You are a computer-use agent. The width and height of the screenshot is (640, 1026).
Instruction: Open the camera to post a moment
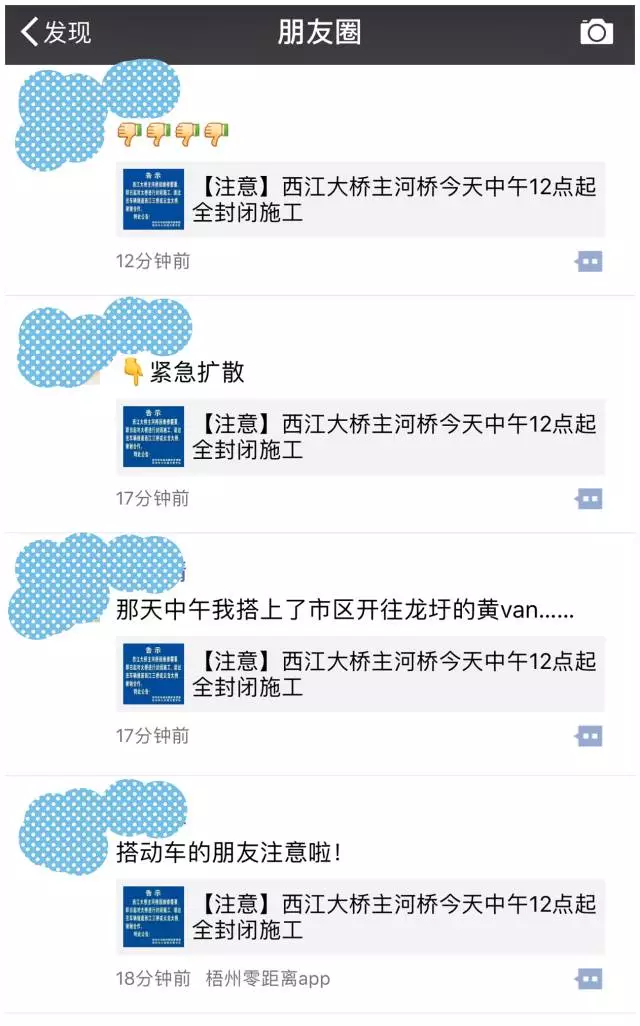[x=596, y=32]
